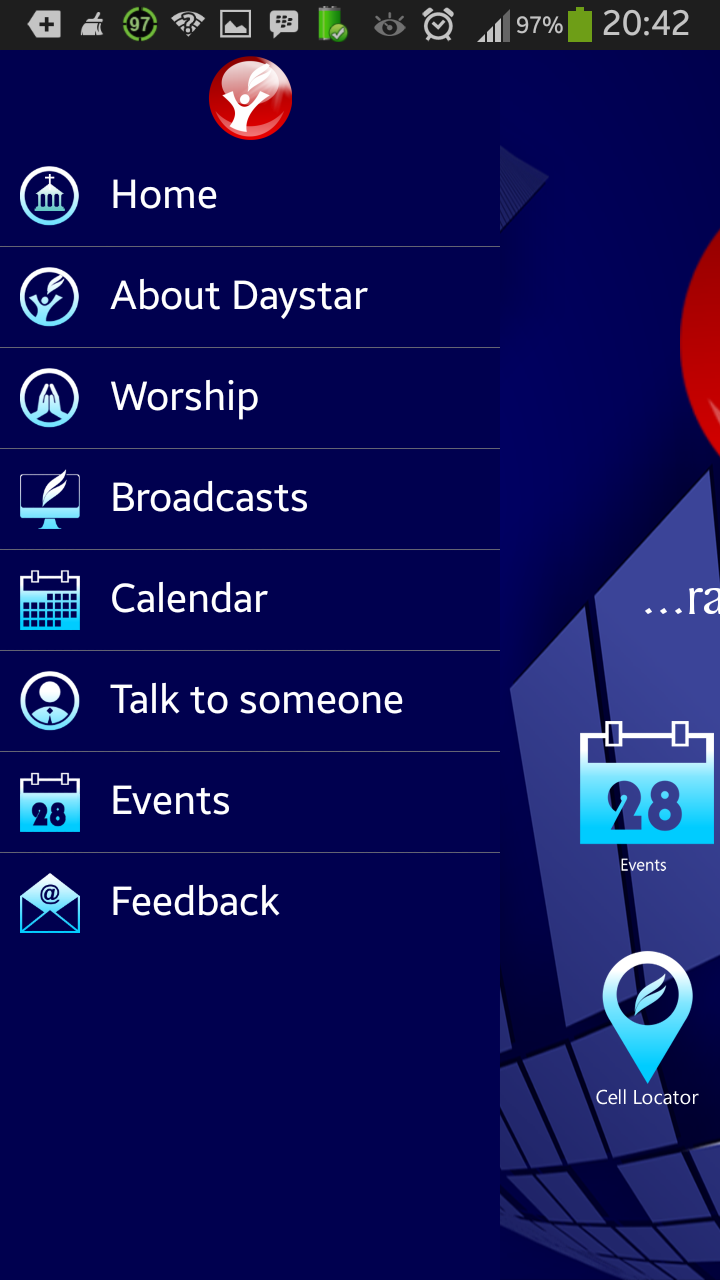Open the Broadcasts menu entry
Image resolution: width=720 pixels, height=1280 pixels.
[209, 498]
